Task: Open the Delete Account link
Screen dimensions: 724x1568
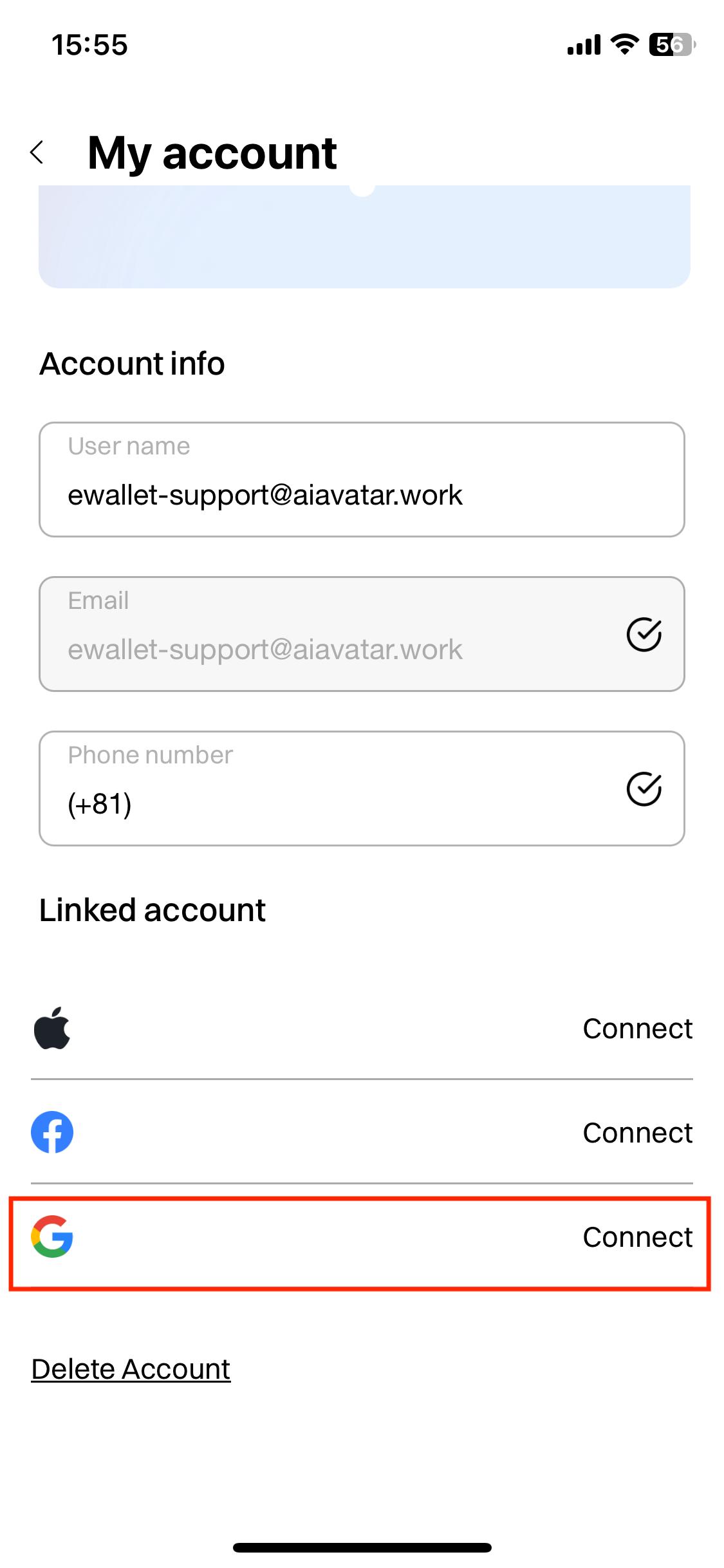Action: point(131,1368)
